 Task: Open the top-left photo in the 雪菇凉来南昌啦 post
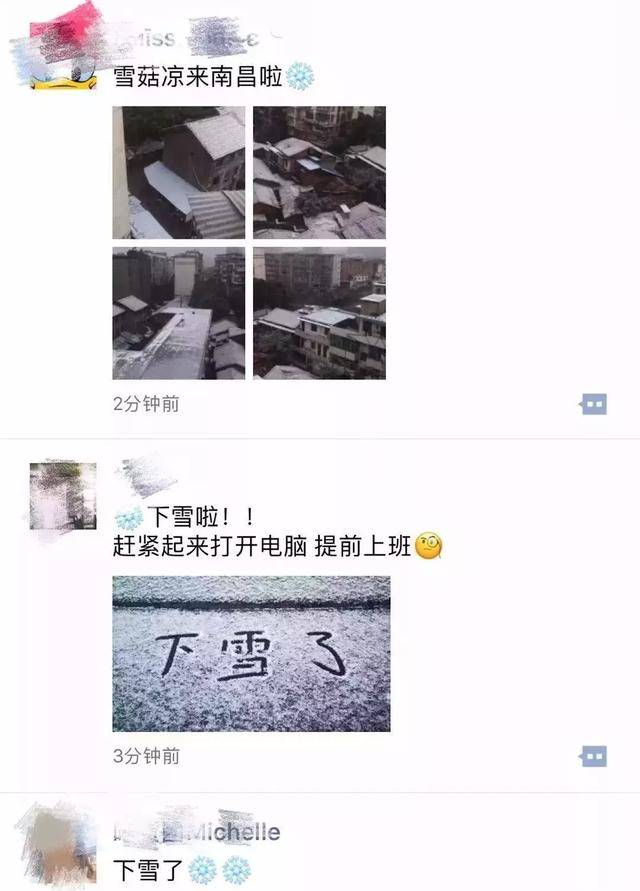[x=178, y=172]
